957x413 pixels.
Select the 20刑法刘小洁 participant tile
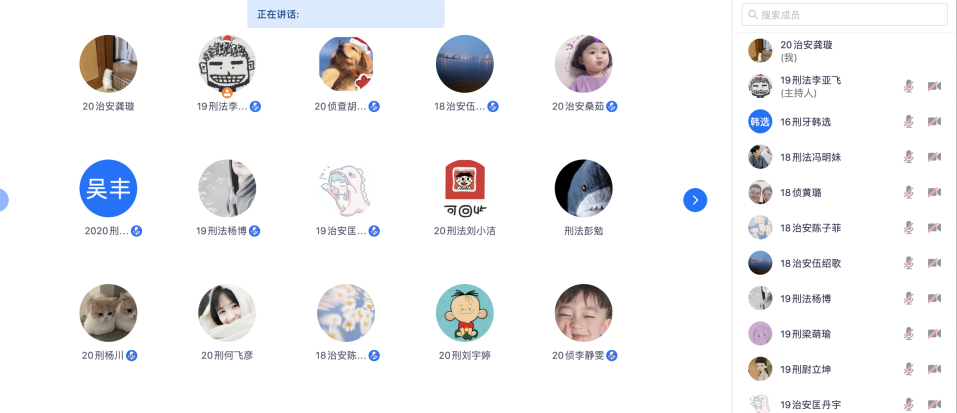click(x=465, y=189)
